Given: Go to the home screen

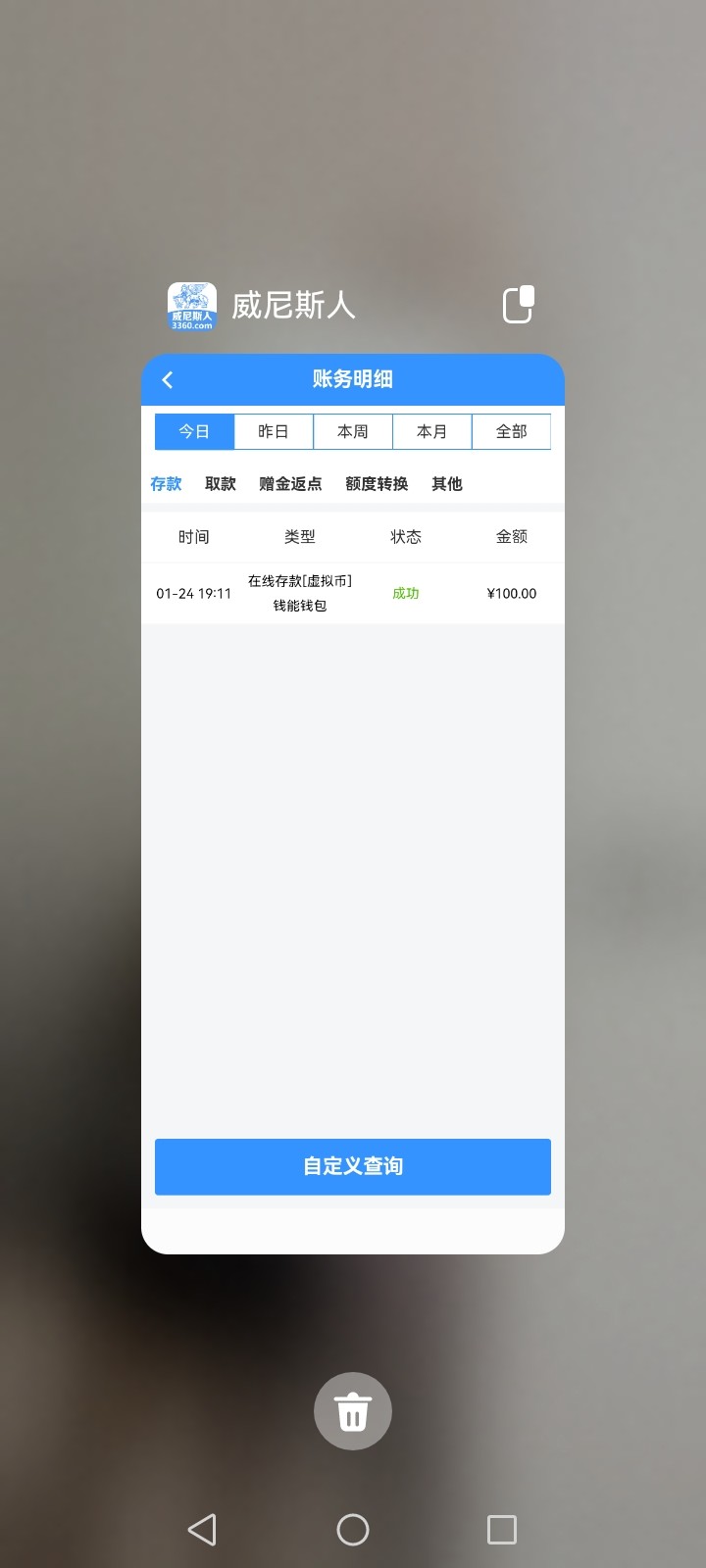Looking at the screenshot, I should click(x=353, y=1529).
